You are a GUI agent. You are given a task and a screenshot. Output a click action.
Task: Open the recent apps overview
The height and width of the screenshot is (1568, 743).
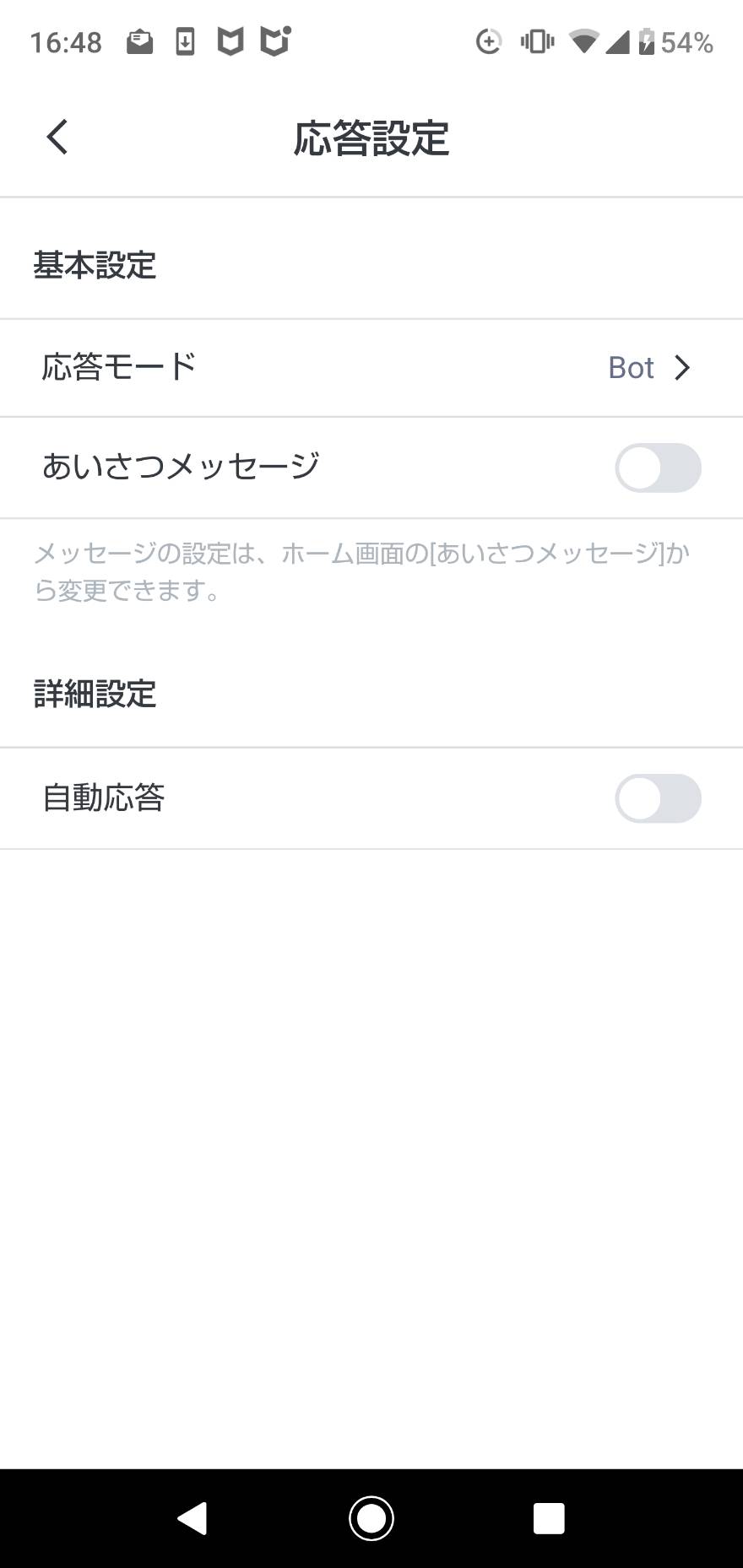tap(549, 1518)
